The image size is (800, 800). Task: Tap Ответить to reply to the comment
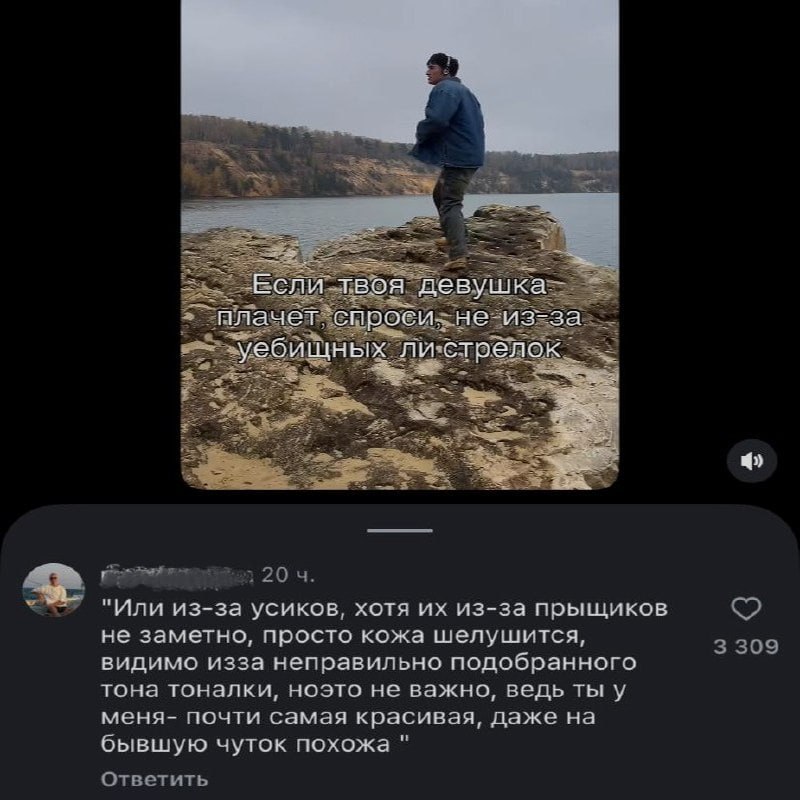point(155,779)
